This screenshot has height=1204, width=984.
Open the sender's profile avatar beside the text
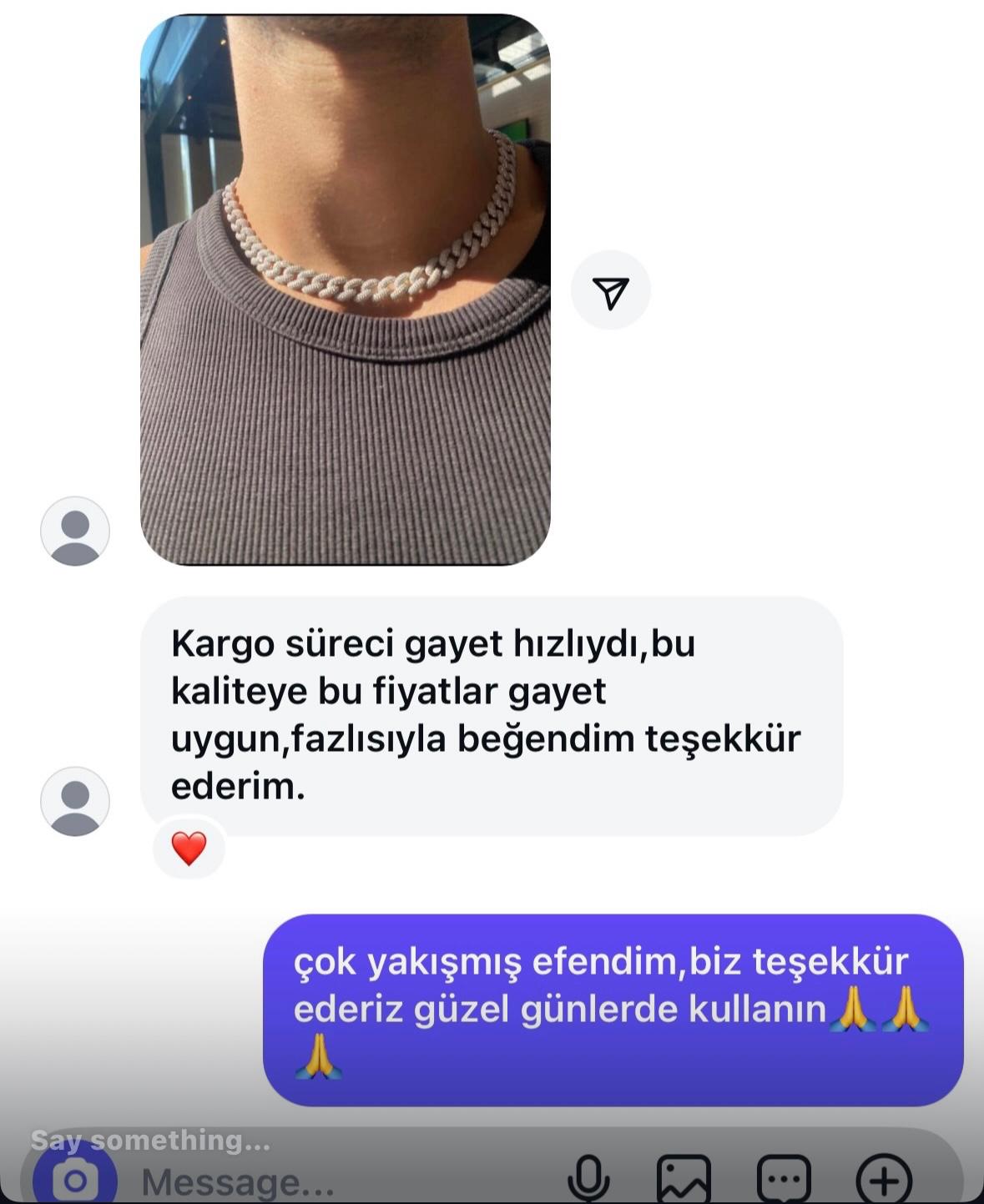75,801
